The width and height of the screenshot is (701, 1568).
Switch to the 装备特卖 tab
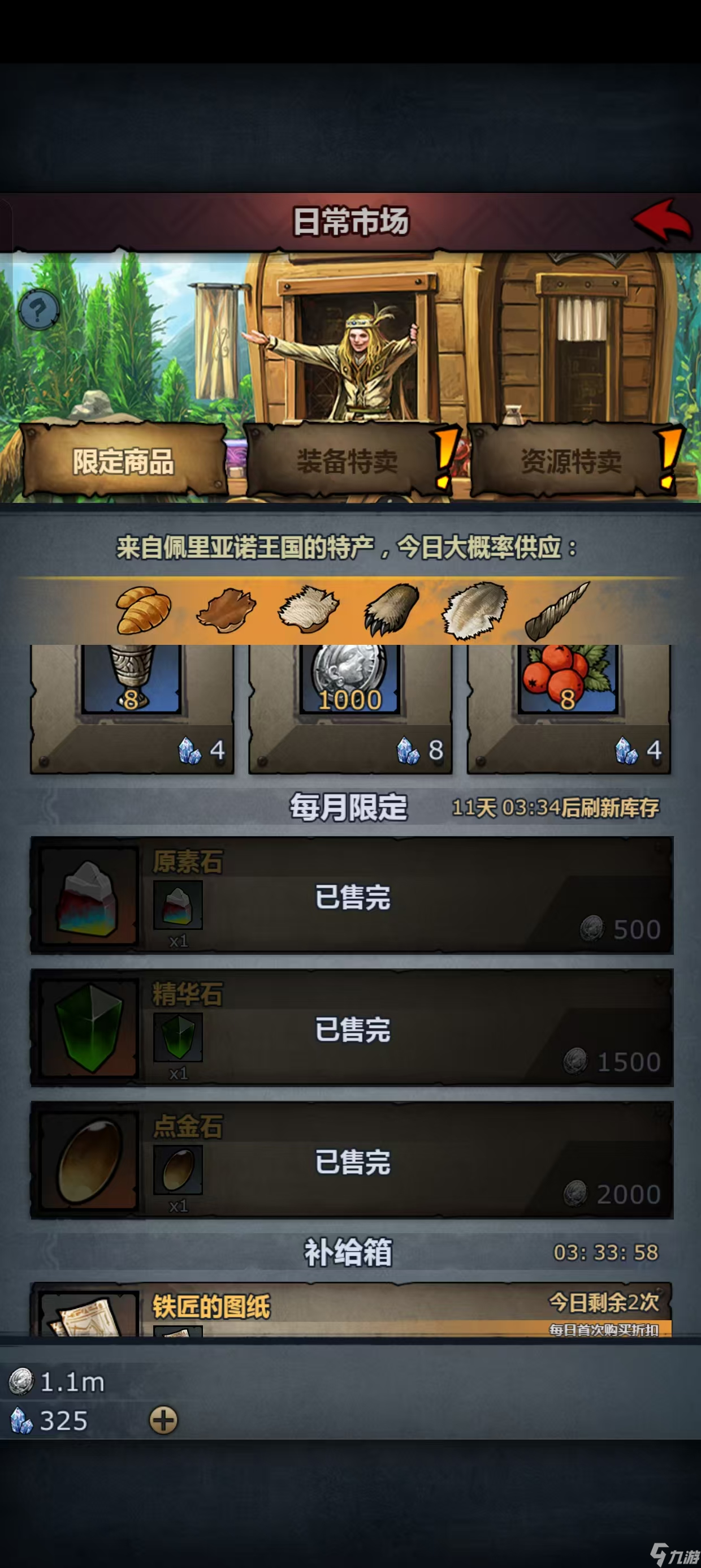tap(347, 461)
